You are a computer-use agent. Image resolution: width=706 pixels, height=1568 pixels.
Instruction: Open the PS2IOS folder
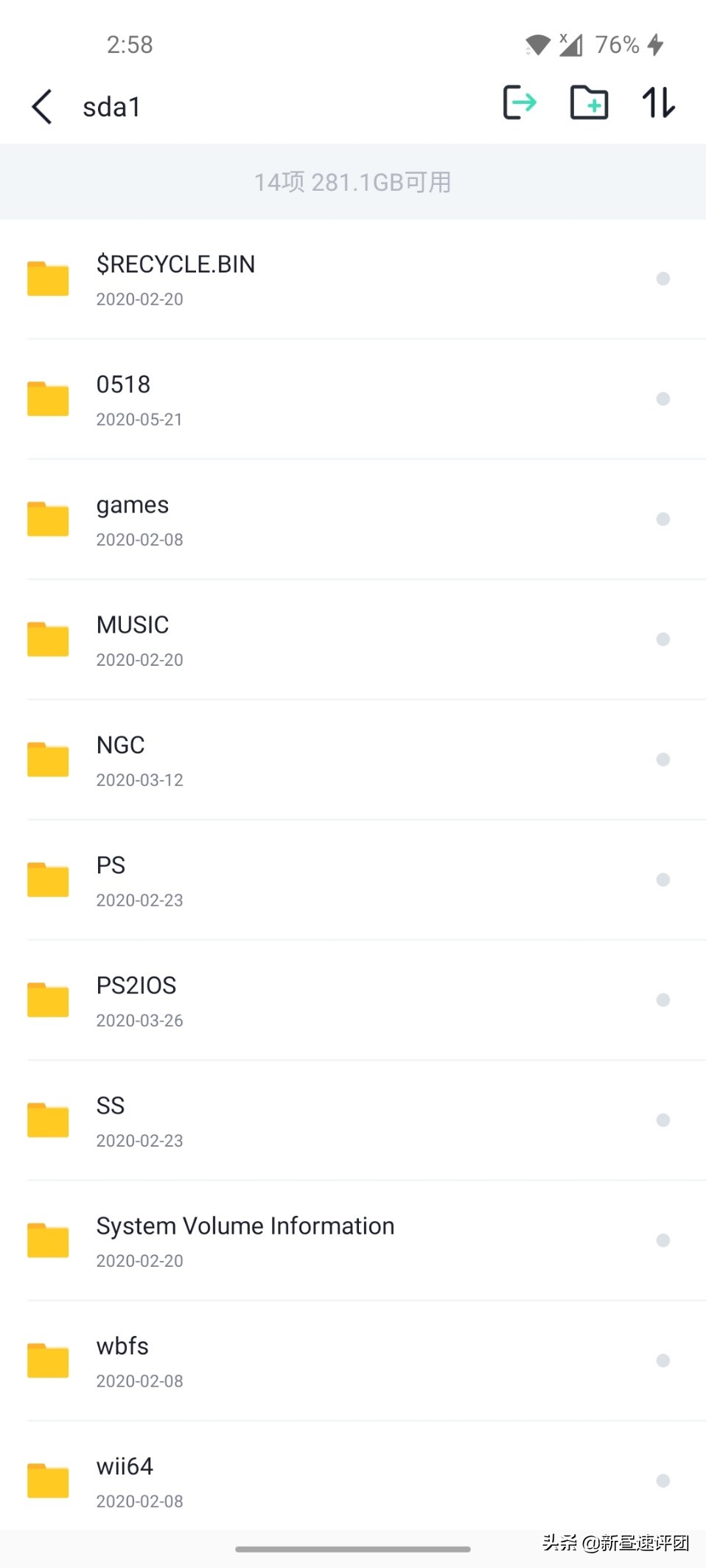136,999
